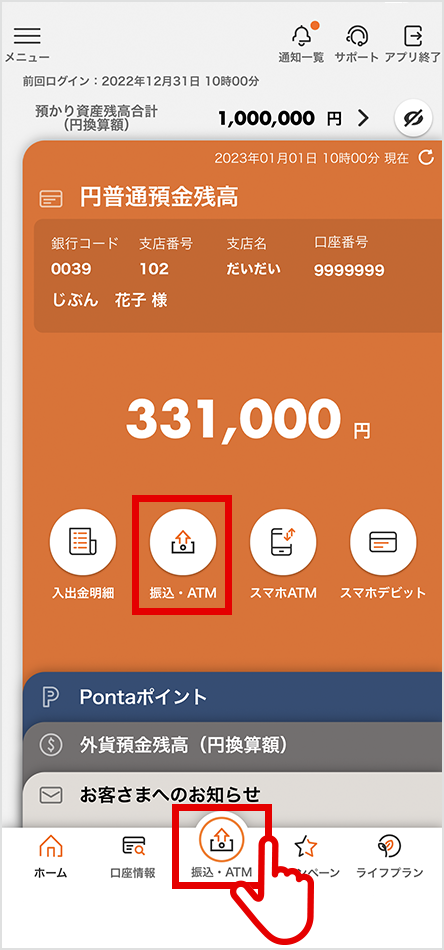This screenshot has height=950, width=444.
Task: Switch to the キャンペーン star tab
Action: (308, 857)
